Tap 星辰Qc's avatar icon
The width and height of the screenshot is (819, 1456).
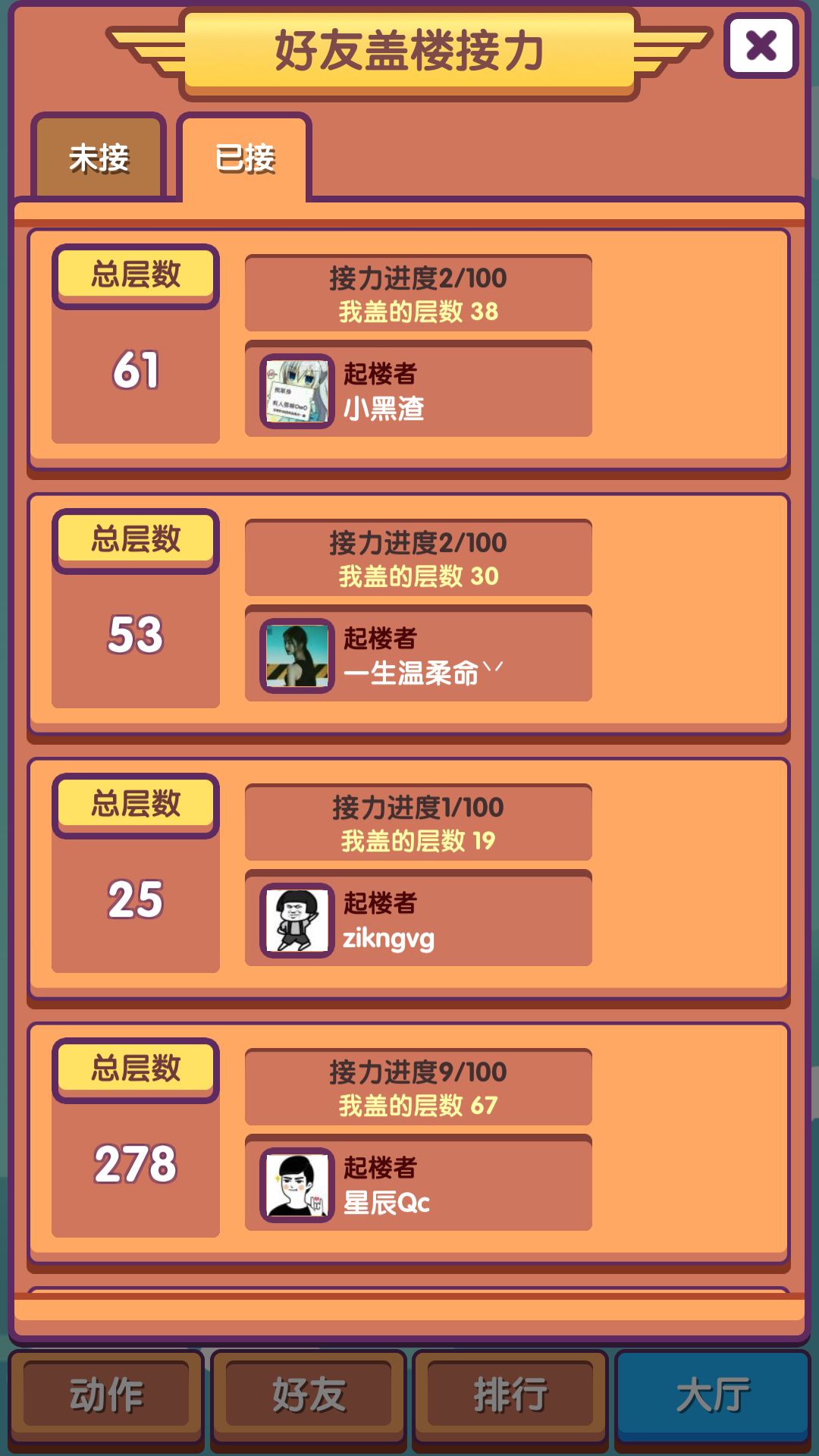coord(295,1183)
